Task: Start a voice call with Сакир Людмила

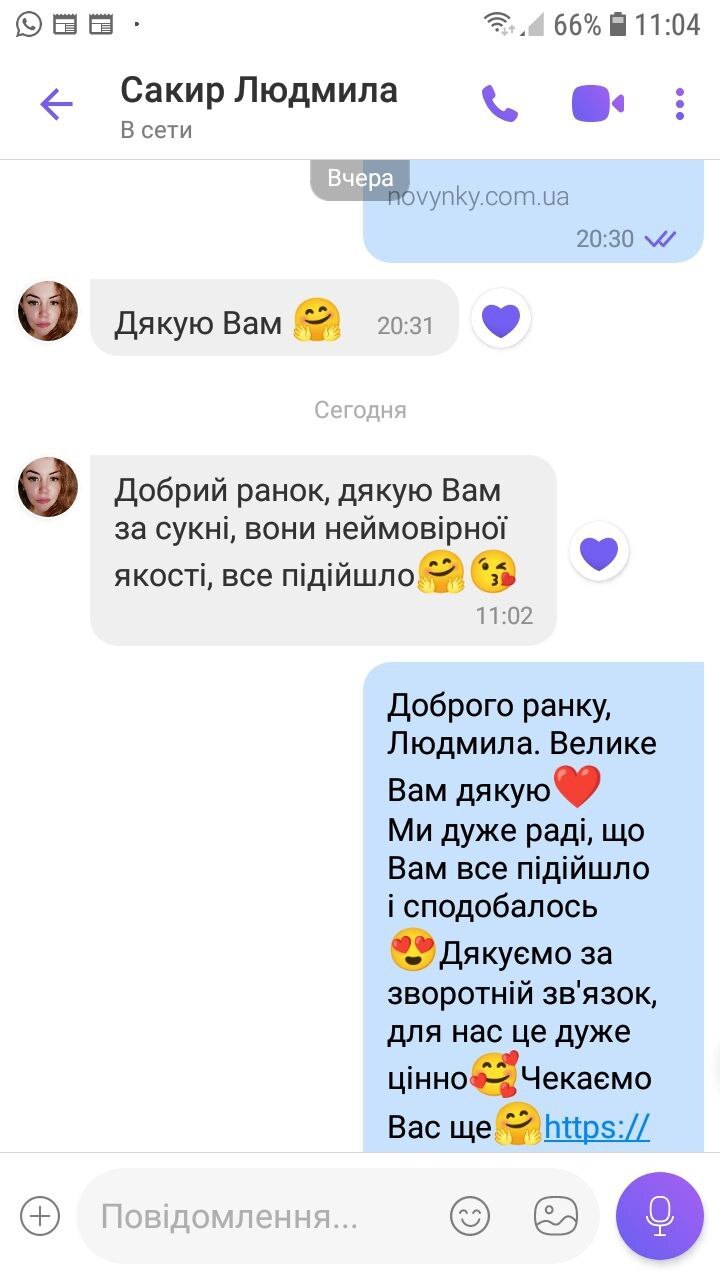Action: point(499,103)
